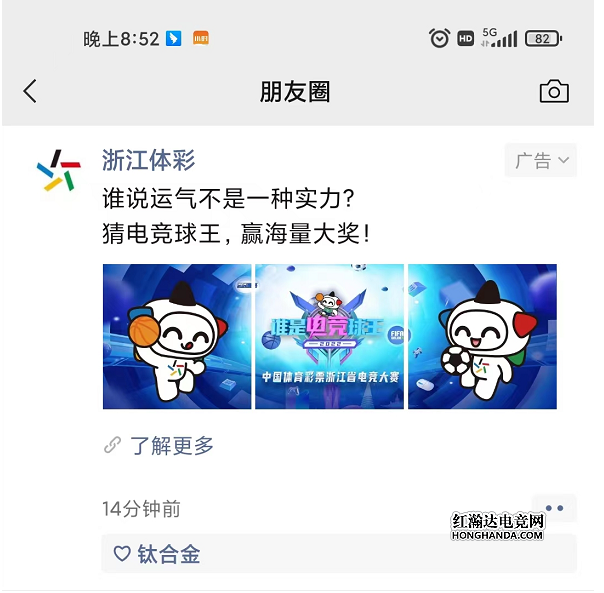Image resolution: width=604 pixels, height=593 pixels.
Task: View the soccer mascot image
Action: click(x=482, y=336)
